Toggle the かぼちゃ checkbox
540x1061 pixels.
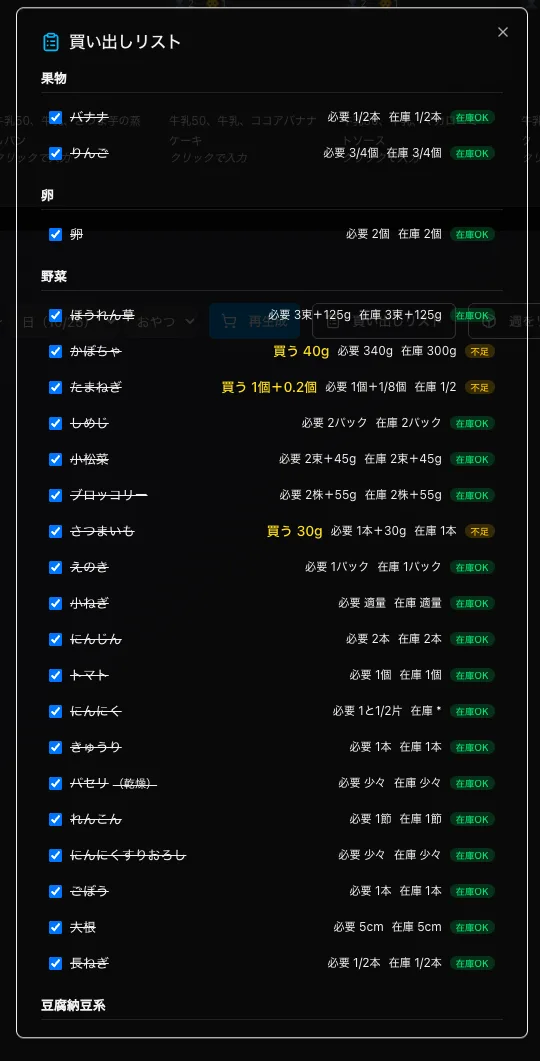55,351
